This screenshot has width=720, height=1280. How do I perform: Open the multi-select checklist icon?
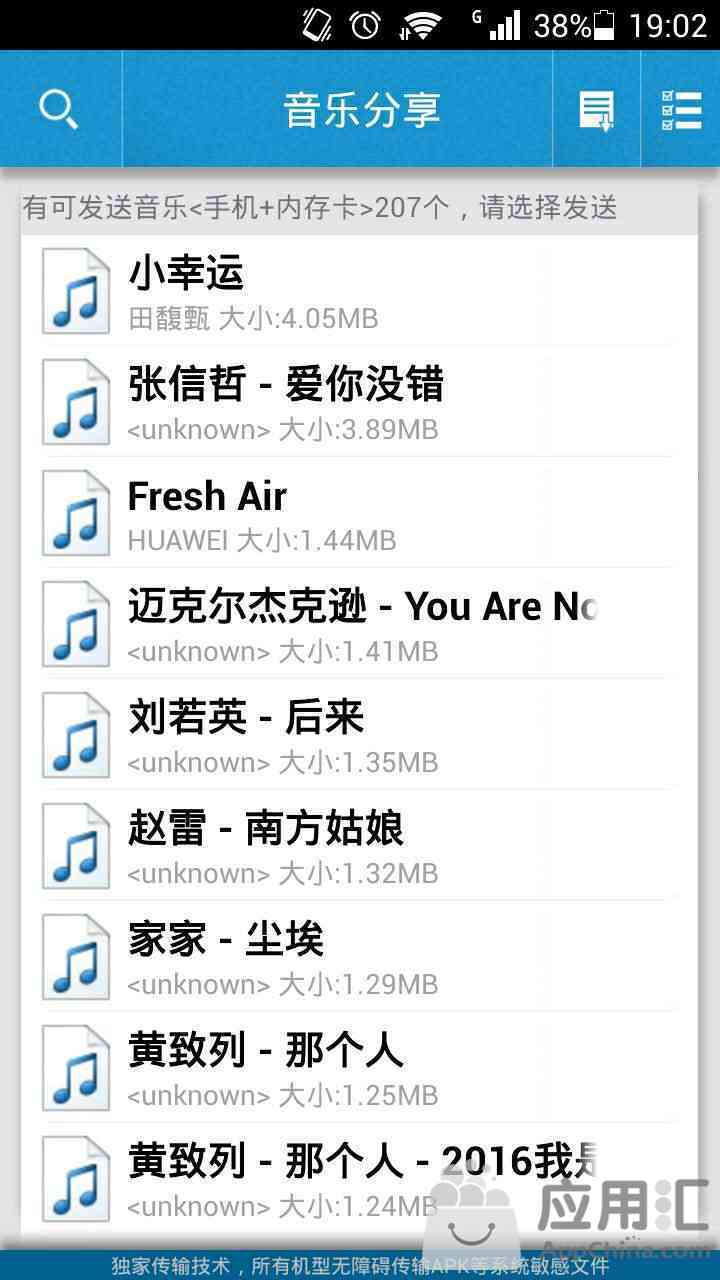point(682,110)
